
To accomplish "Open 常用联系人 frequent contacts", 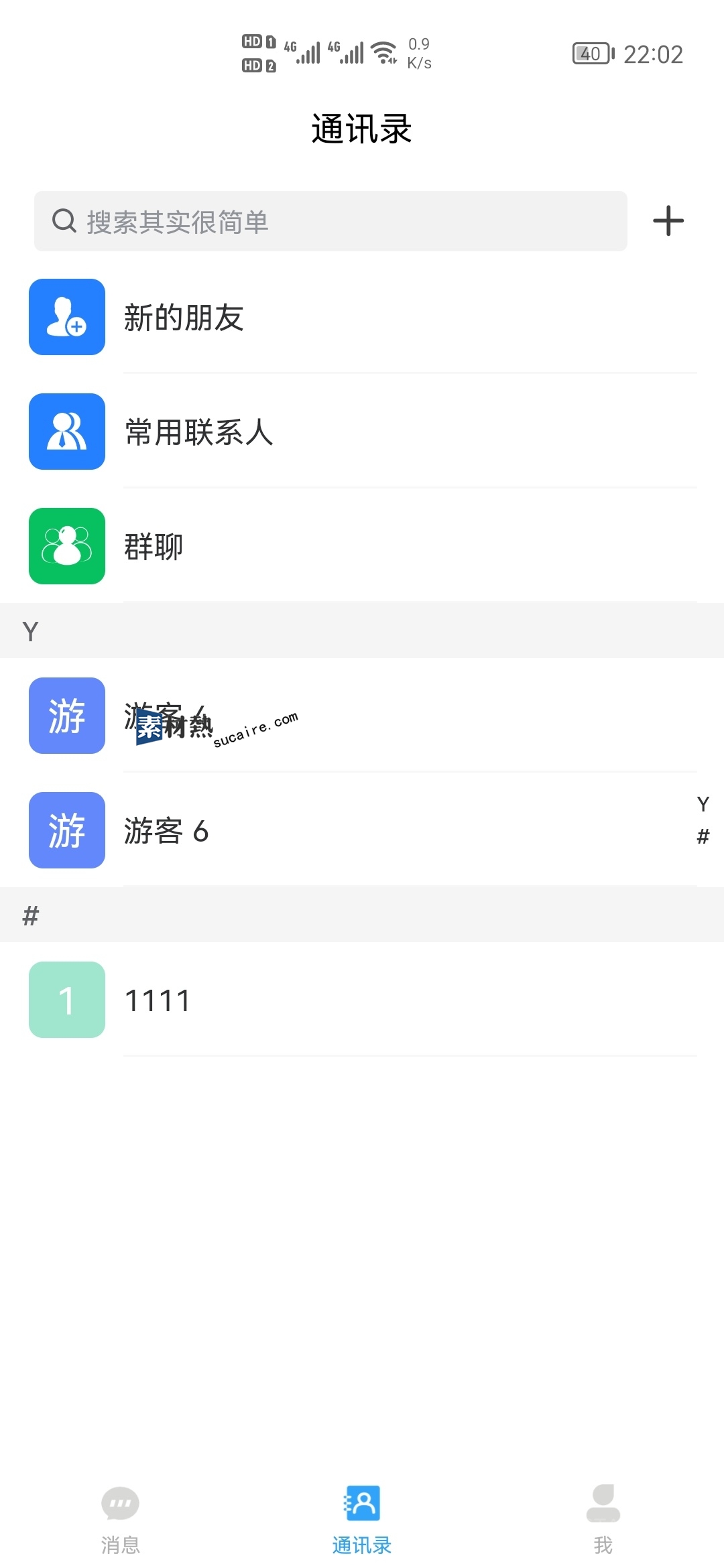I will pos(362,432).
